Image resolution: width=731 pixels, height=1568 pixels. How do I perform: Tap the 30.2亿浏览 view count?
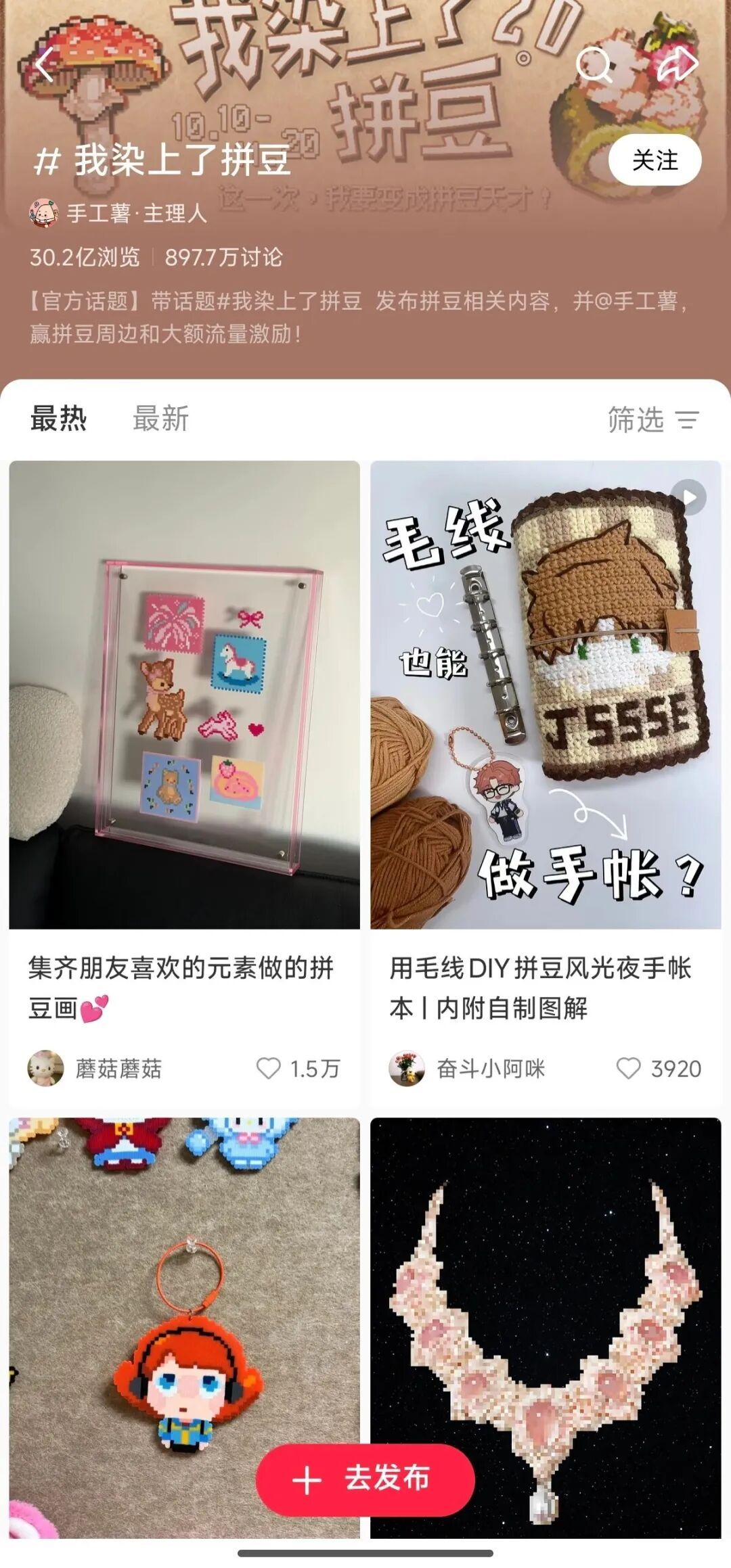pyautogui.click(x=85, y=256)
